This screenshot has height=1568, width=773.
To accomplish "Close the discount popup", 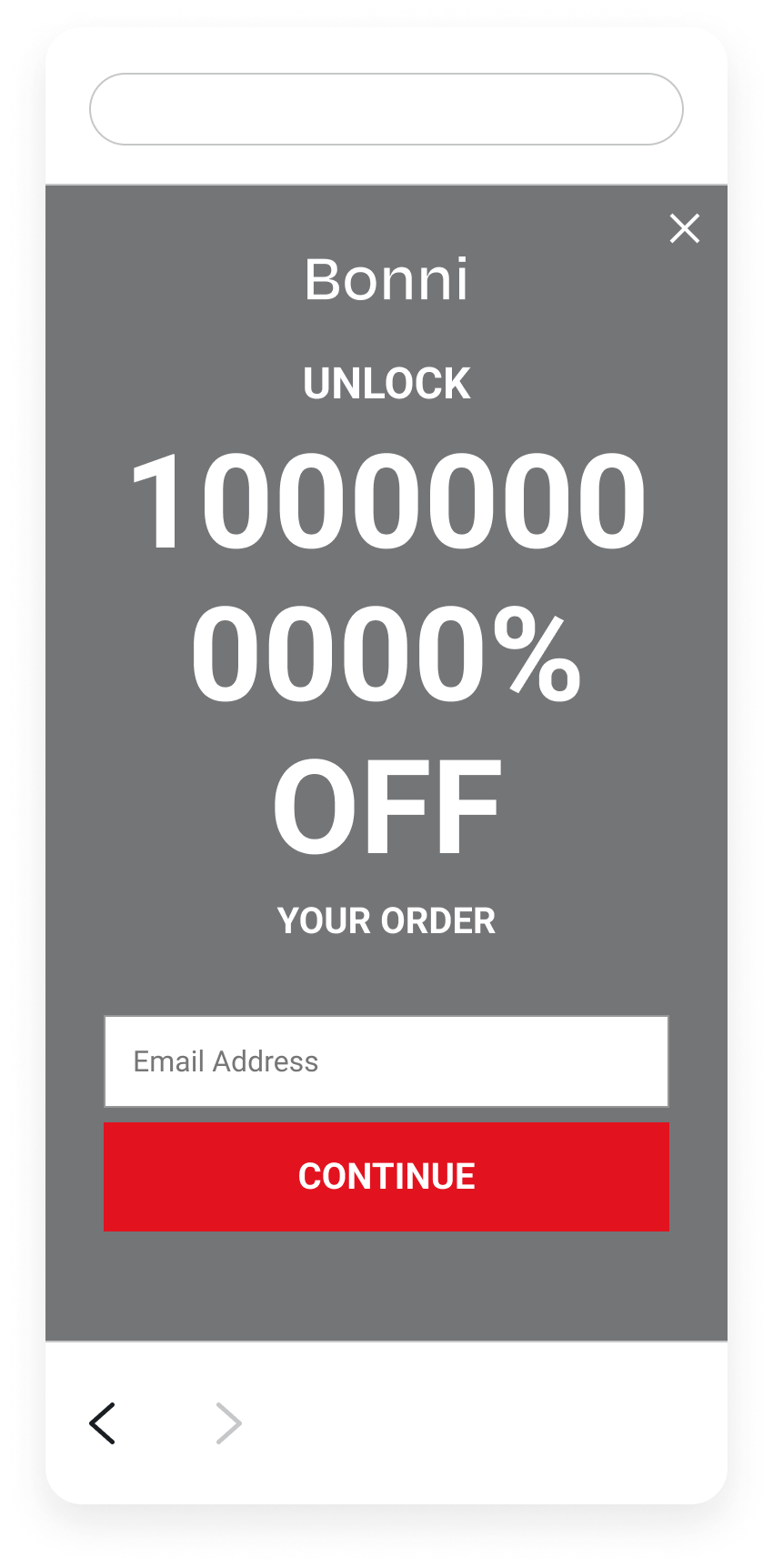I will pyautogui.click(x=684, y=228).
